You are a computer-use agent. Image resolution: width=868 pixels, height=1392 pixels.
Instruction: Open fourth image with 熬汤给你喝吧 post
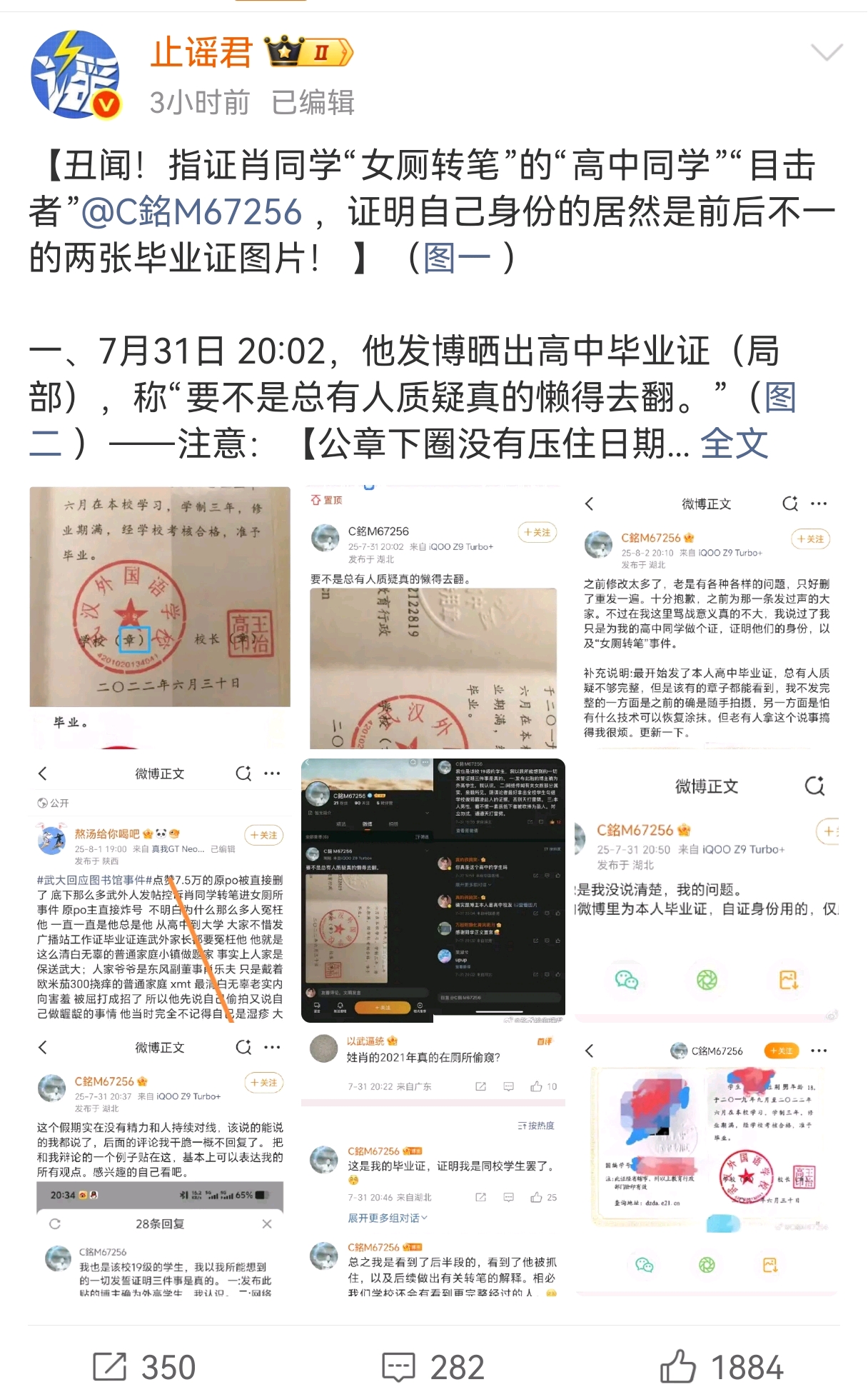[x=160, y=890]
